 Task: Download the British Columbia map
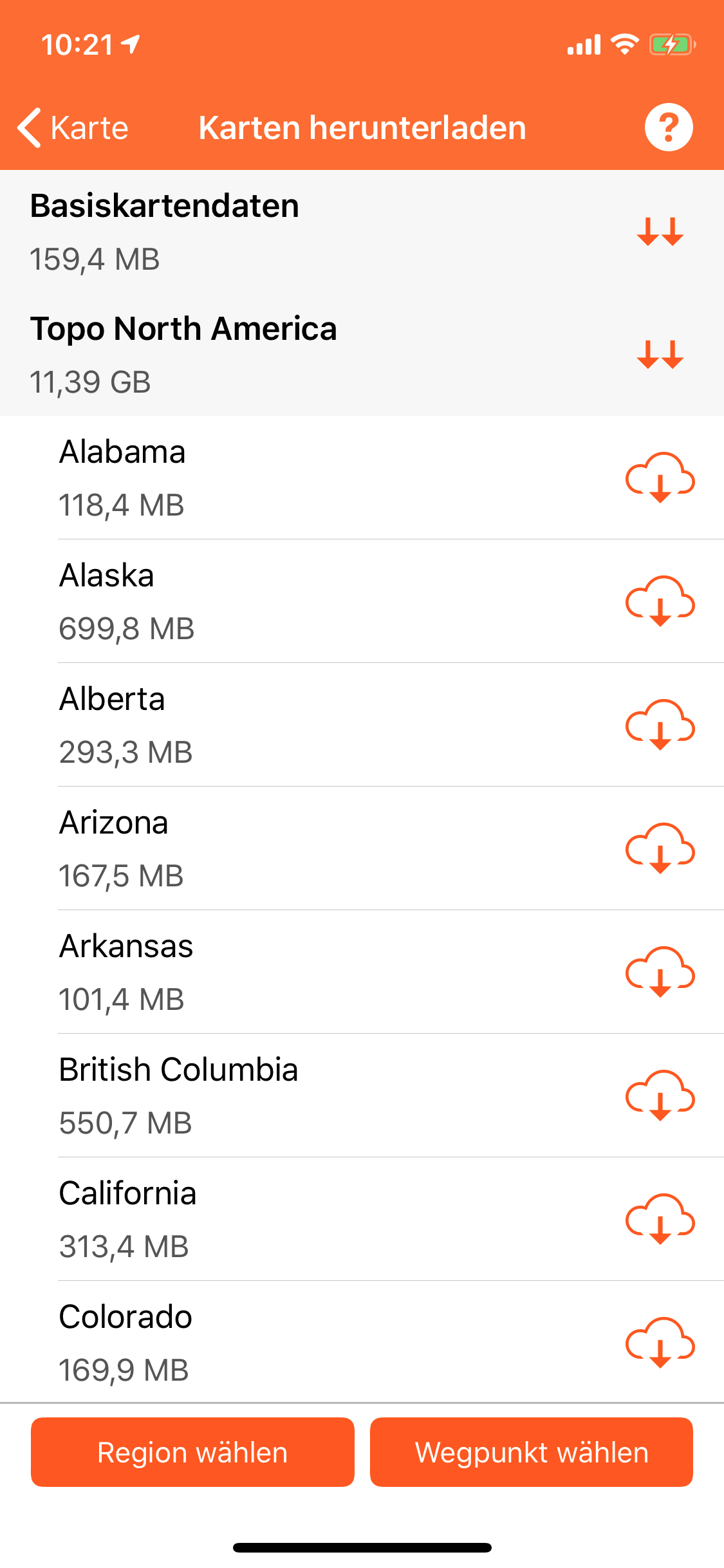click(660, 1096)
